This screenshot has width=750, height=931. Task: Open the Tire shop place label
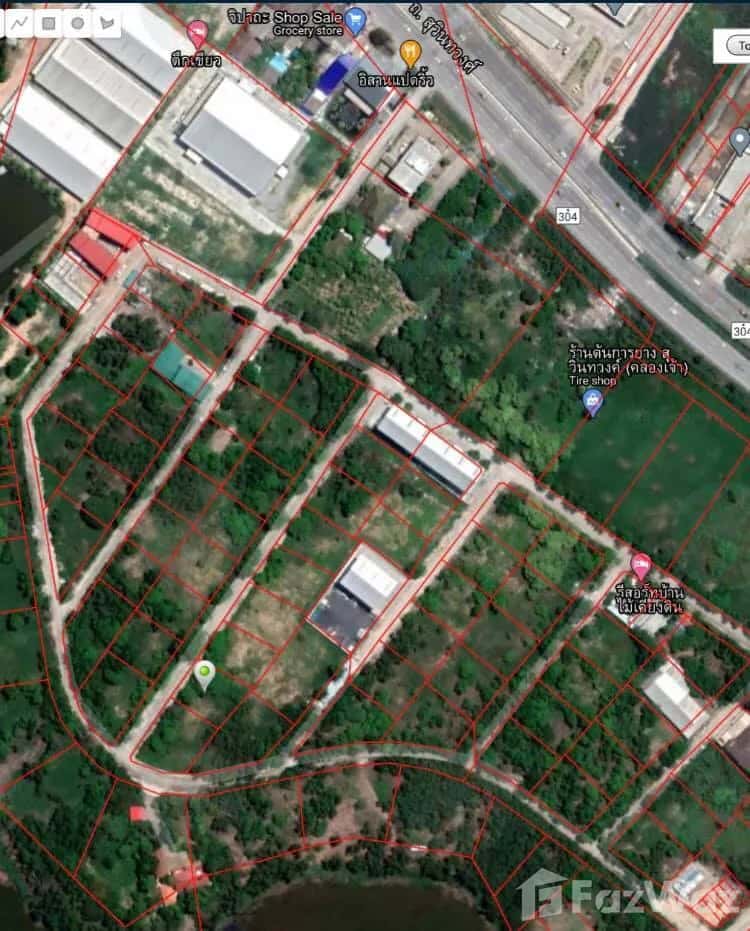pos(593,381)
